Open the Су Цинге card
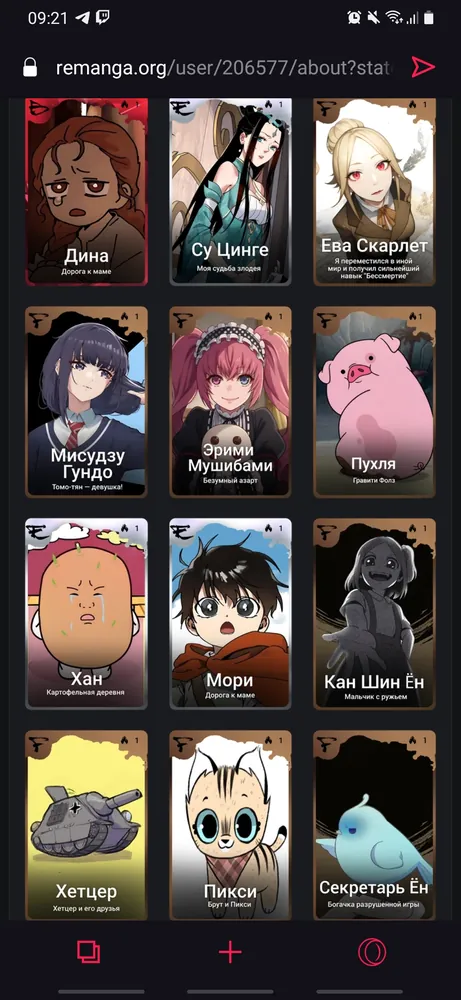This screenshot has width=461, height=1000. pyautogui.click(x=230, y=191)
